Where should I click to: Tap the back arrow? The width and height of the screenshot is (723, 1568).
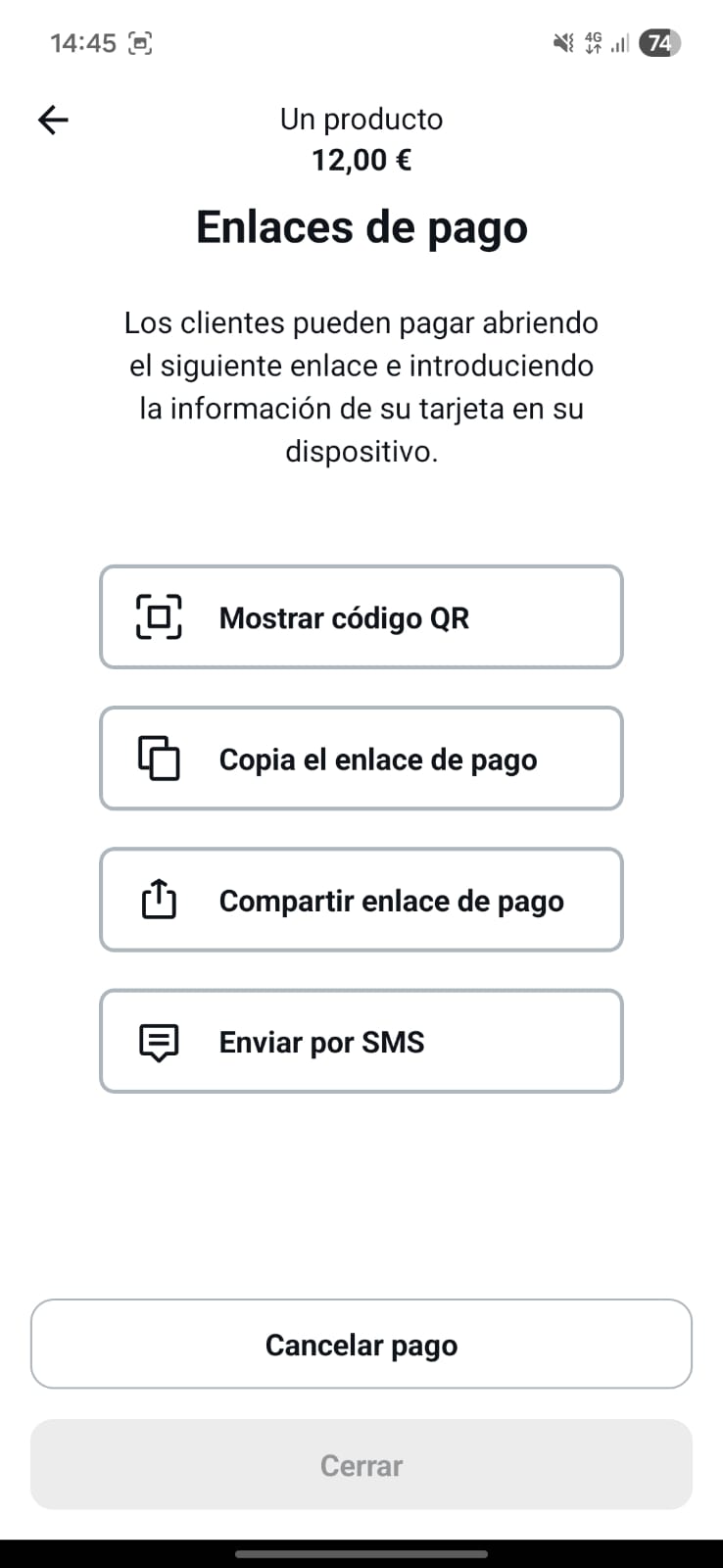pyautogui.click(x=53, y=120)
